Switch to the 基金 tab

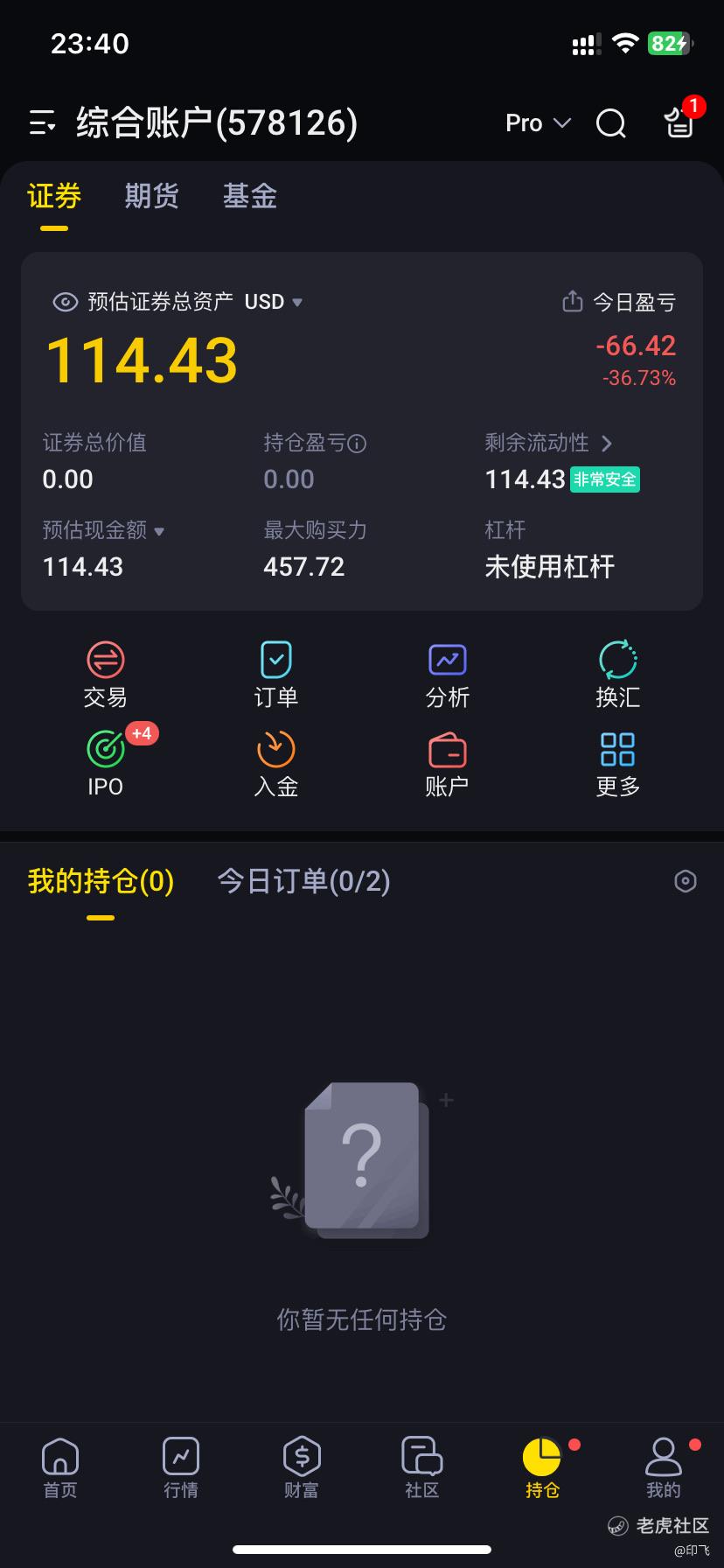(249, 195)
